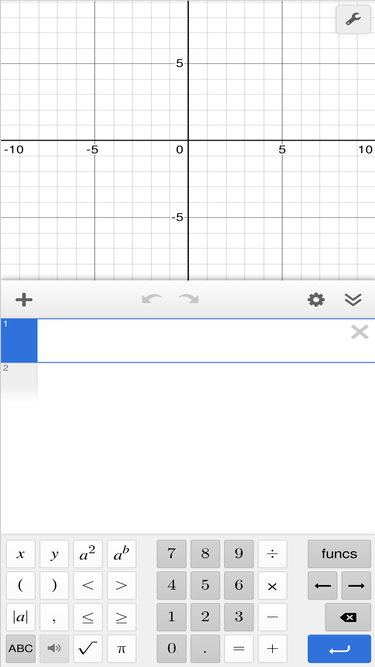Collapse the expression list with double chevron

(353, 300)
